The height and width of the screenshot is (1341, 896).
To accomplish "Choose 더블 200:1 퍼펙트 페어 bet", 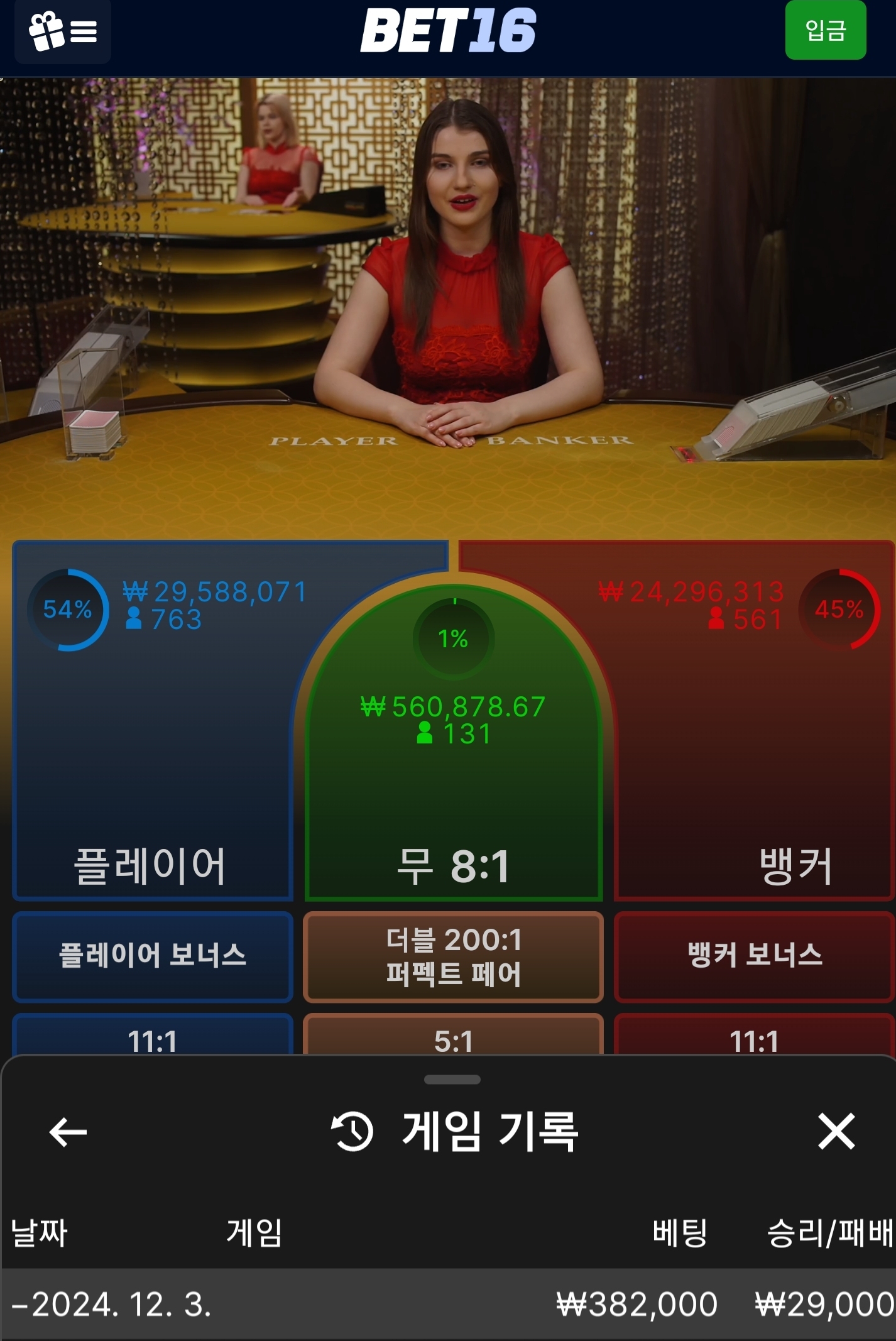I will [x=453, y=957].
